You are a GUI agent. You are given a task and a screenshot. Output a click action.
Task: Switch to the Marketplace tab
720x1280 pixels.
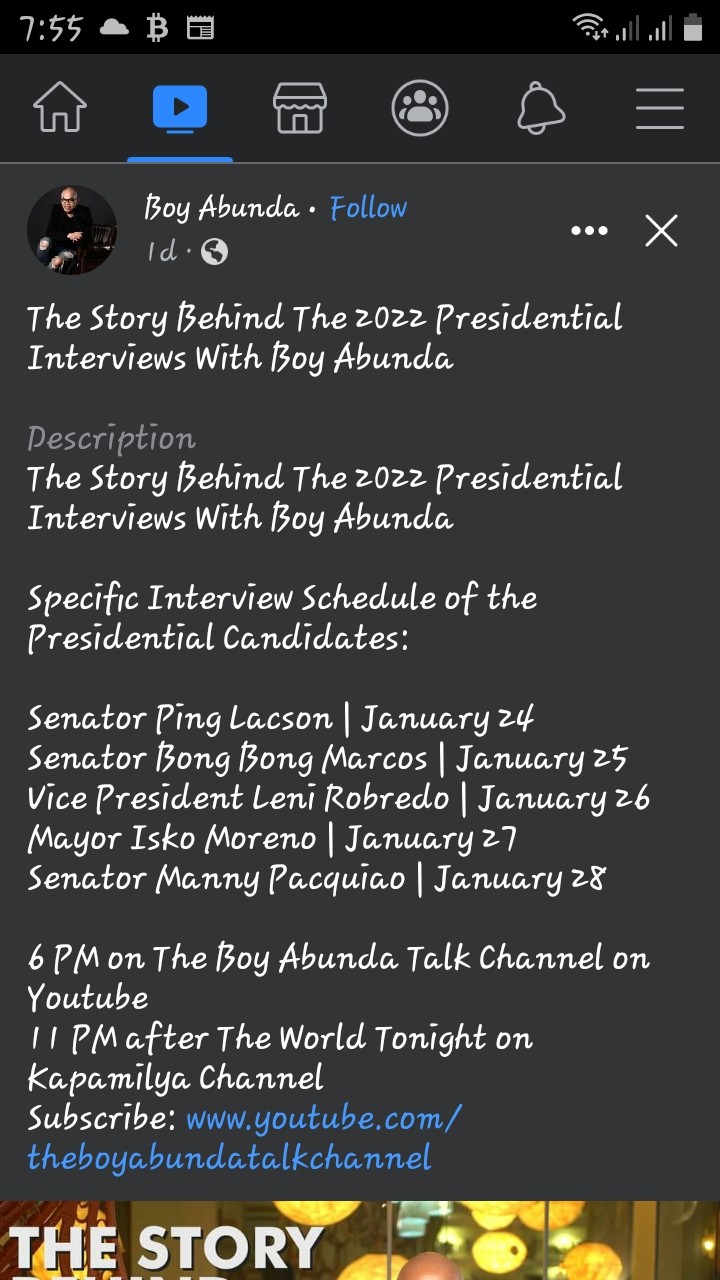point(300,108)
